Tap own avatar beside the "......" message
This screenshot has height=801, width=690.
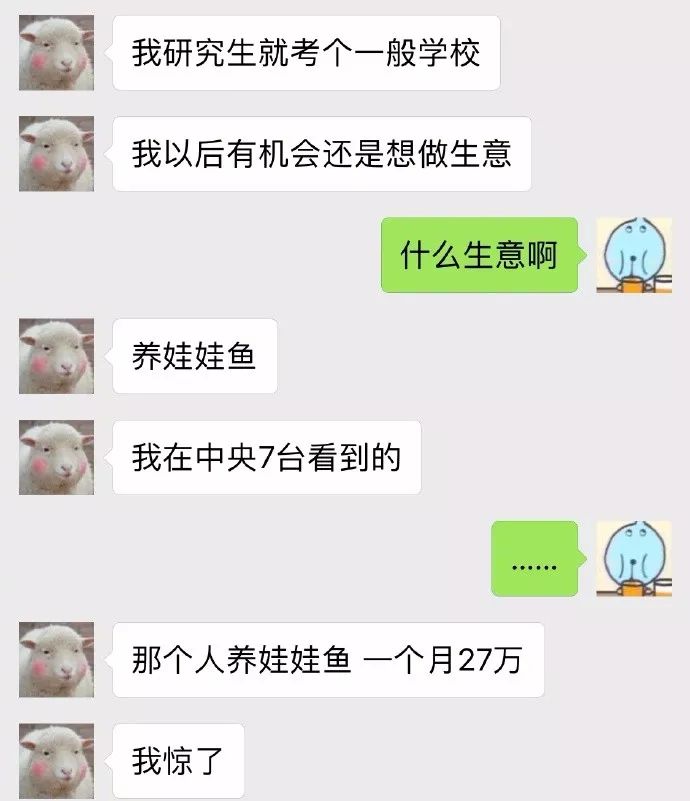634,559
